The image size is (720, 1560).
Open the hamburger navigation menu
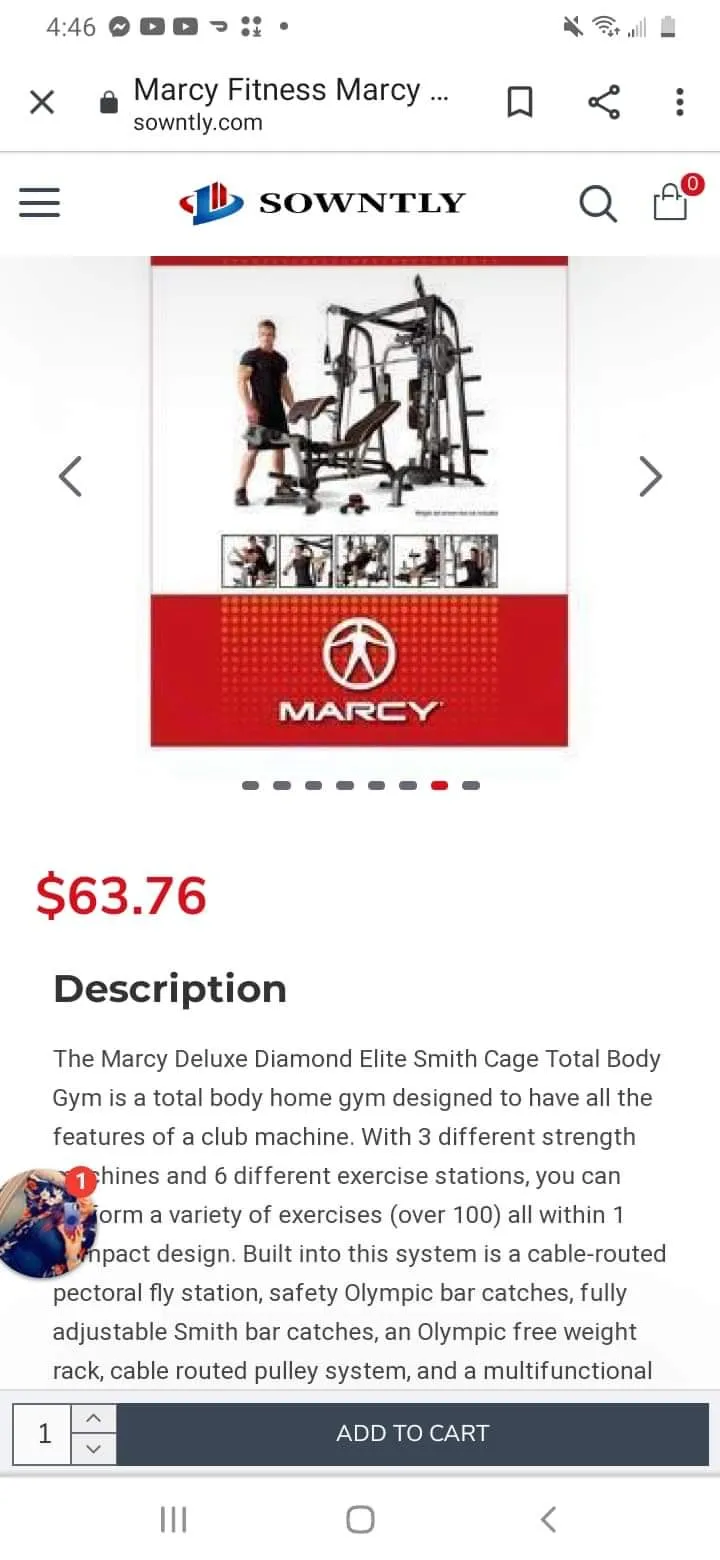tap(40, 203)
